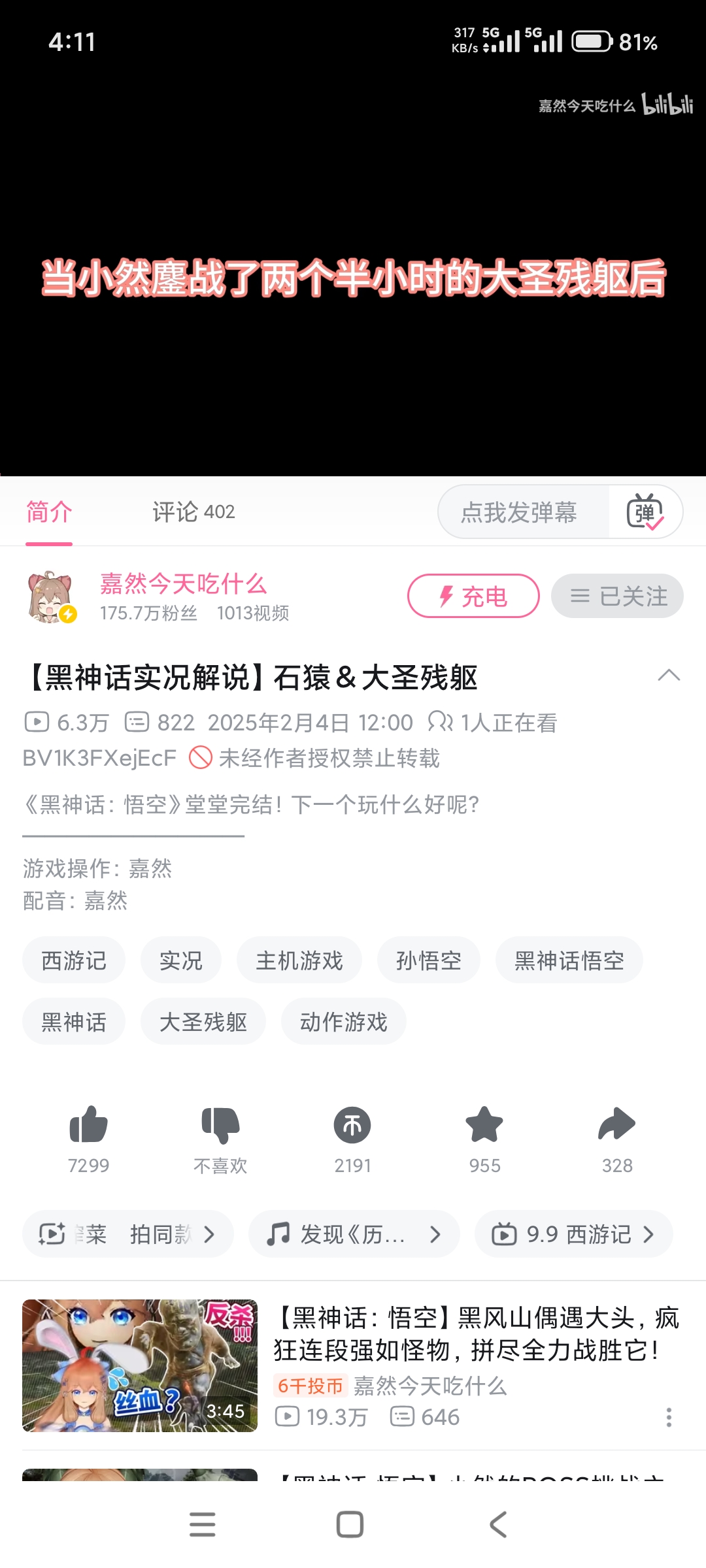706x1568 pixels.
Task: Tap the 充电 button
Action: 473,596
